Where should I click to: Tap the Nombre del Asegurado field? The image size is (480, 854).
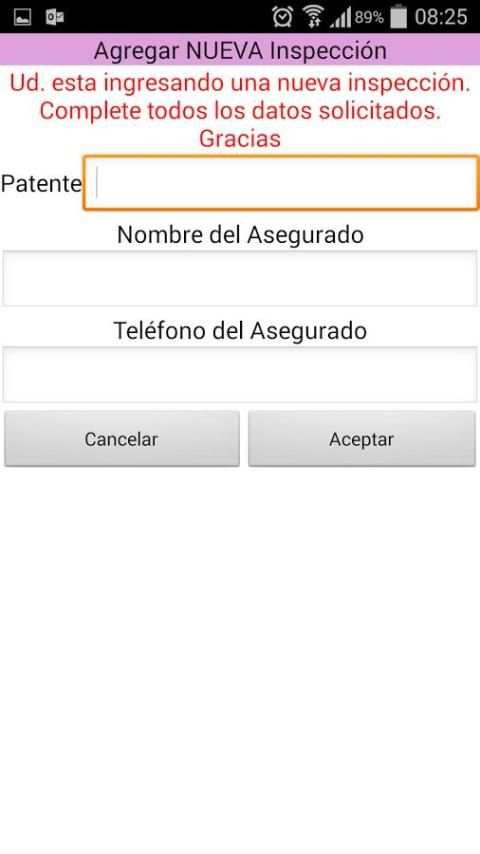tap(240, 278)
